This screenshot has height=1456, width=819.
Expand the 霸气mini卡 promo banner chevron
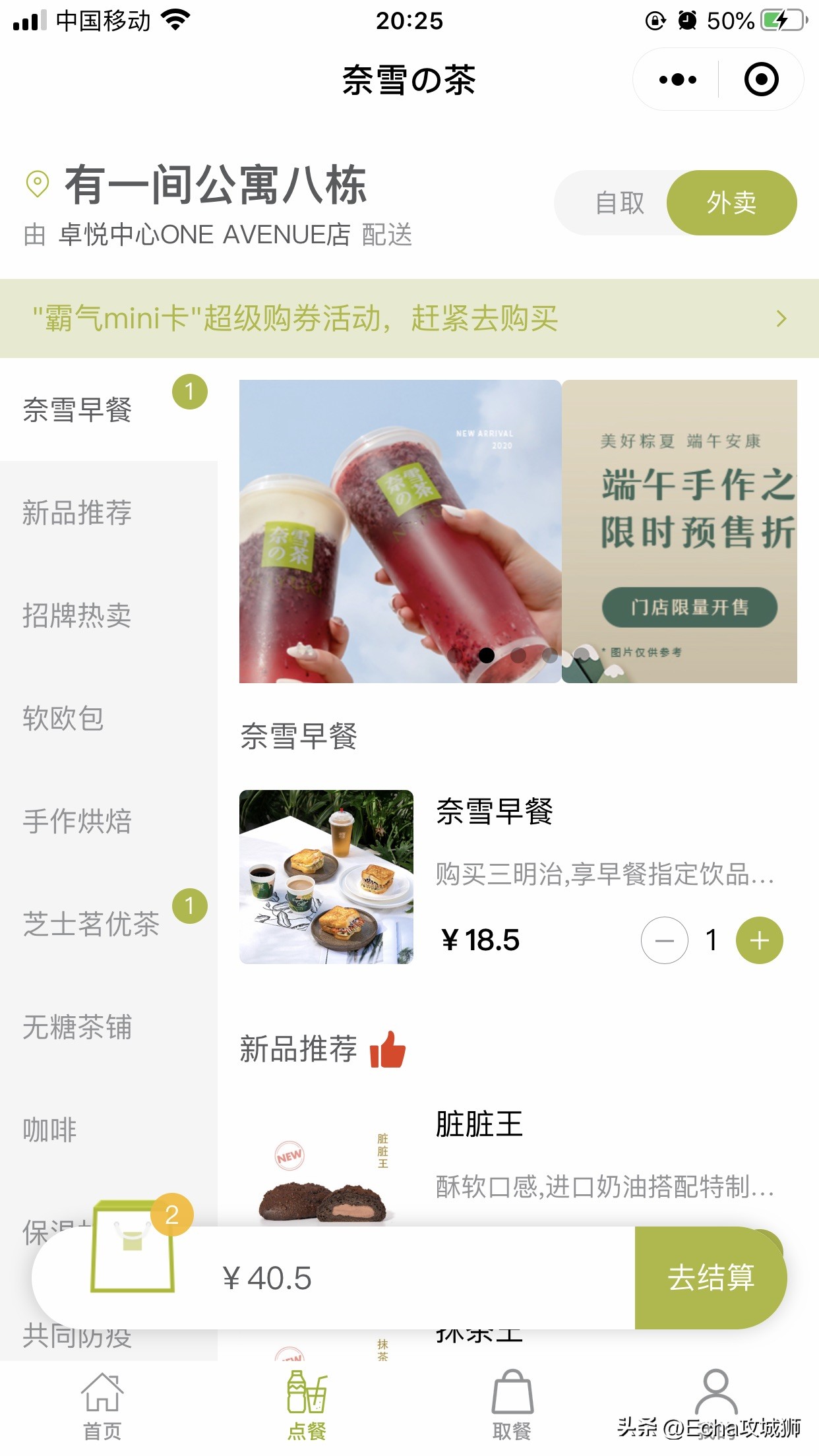[x=780, y=319]
